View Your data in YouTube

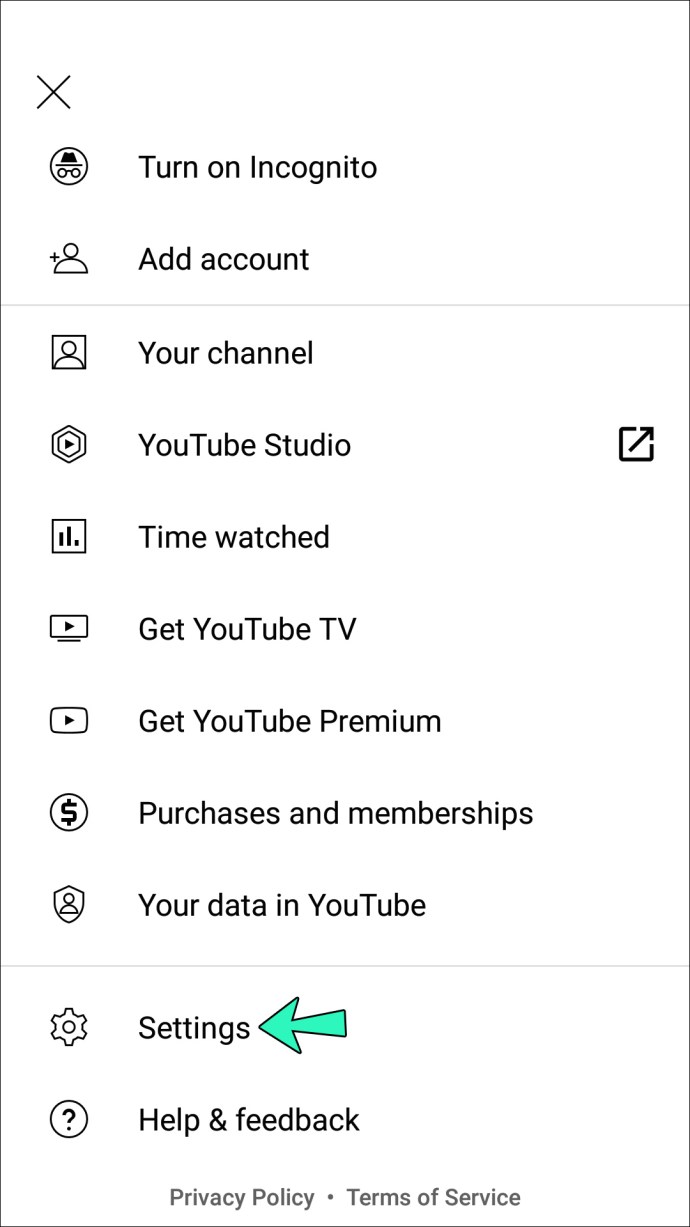[282, 905]
